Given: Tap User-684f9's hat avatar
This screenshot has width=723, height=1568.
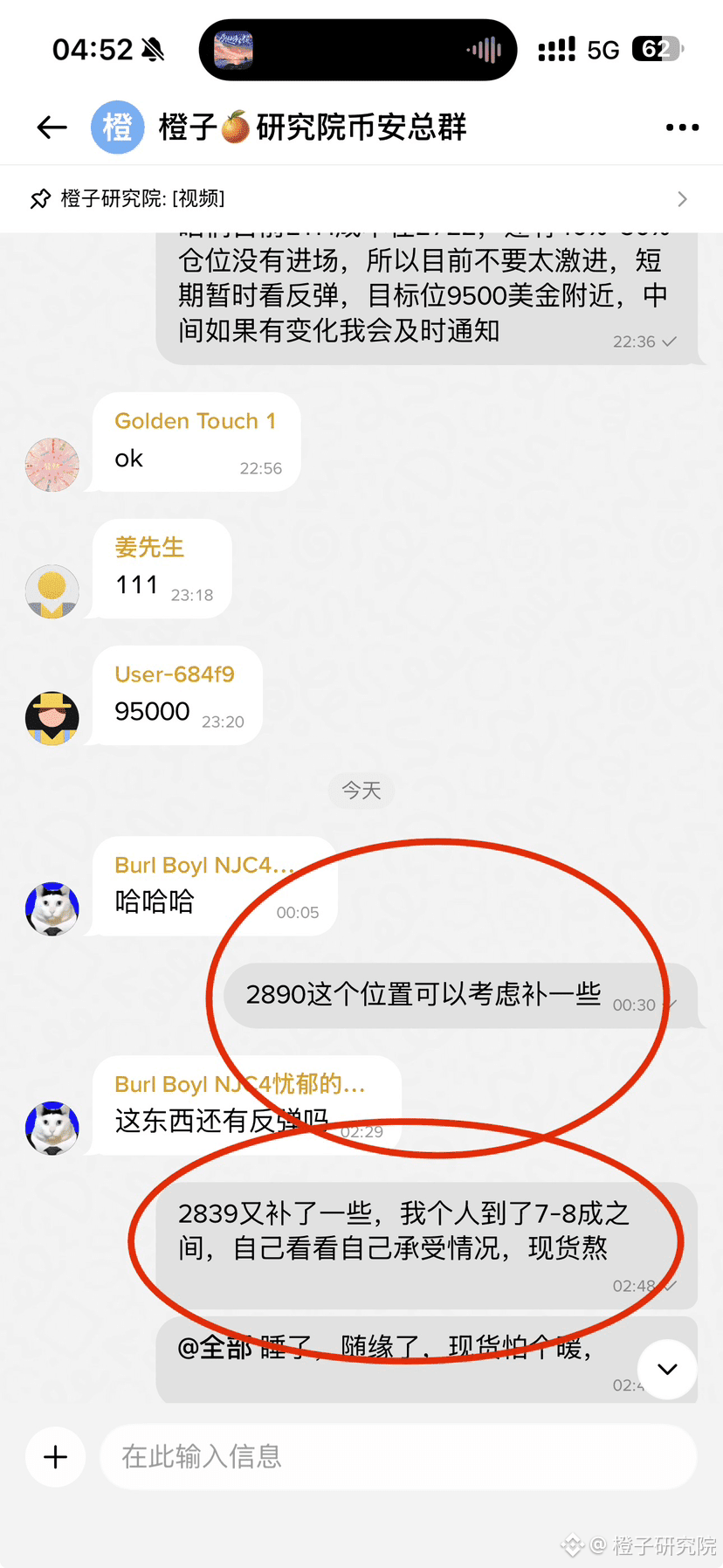Looking at the screenshot, I should 52,718.
